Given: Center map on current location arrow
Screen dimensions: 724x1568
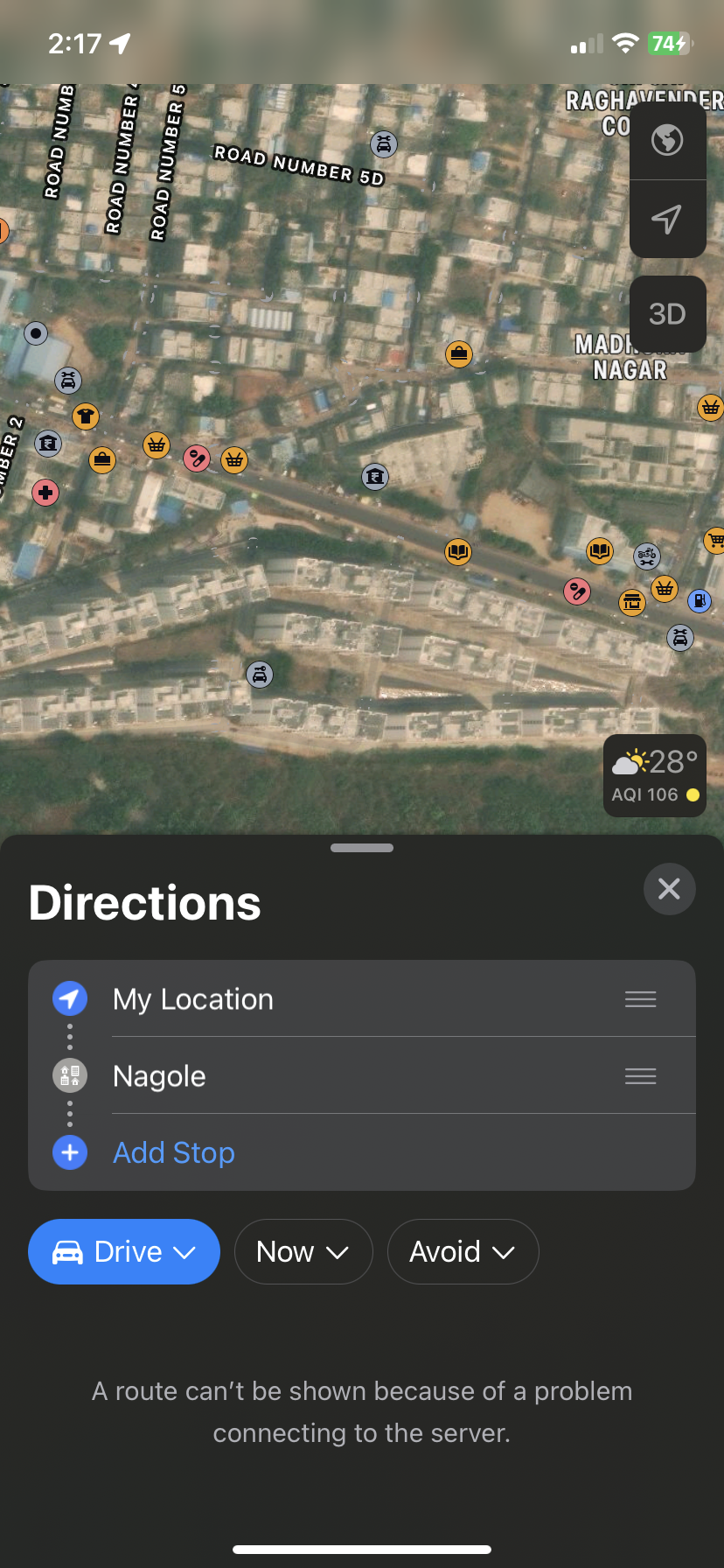Looking at the screenshot, I should [x=667, y=219].
